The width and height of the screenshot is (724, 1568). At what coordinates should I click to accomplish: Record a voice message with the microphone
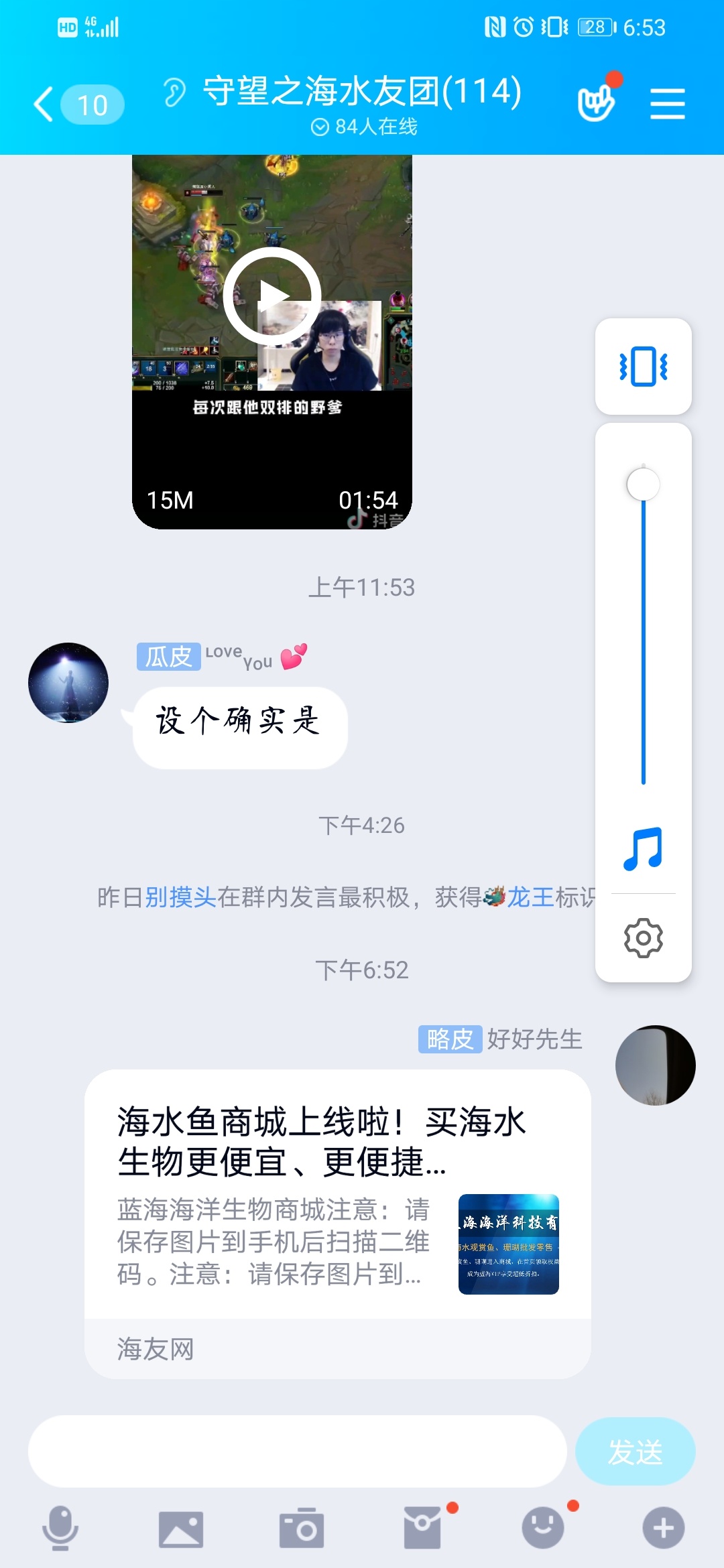tap(60, 1528)
